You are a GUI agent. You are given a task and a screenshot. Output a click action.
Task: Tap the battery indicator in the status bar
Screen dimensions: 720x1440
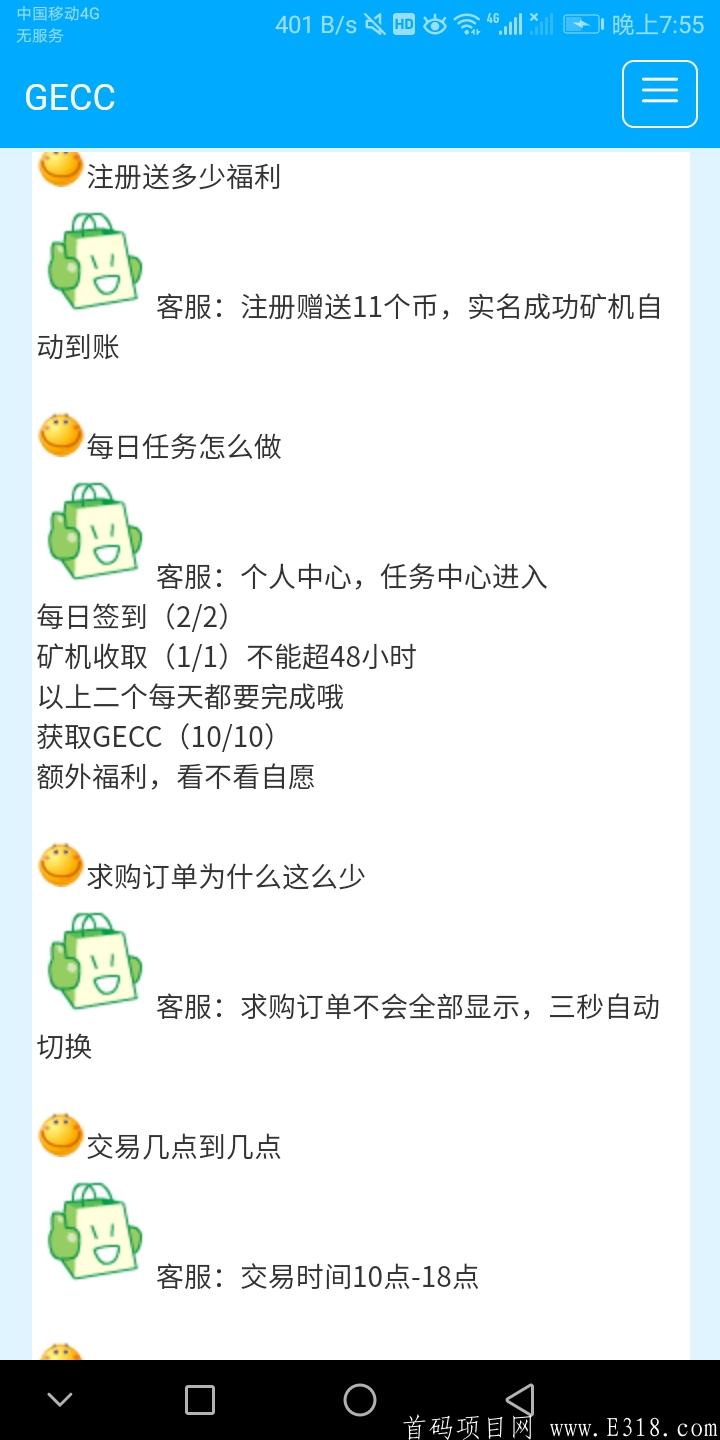581,24
